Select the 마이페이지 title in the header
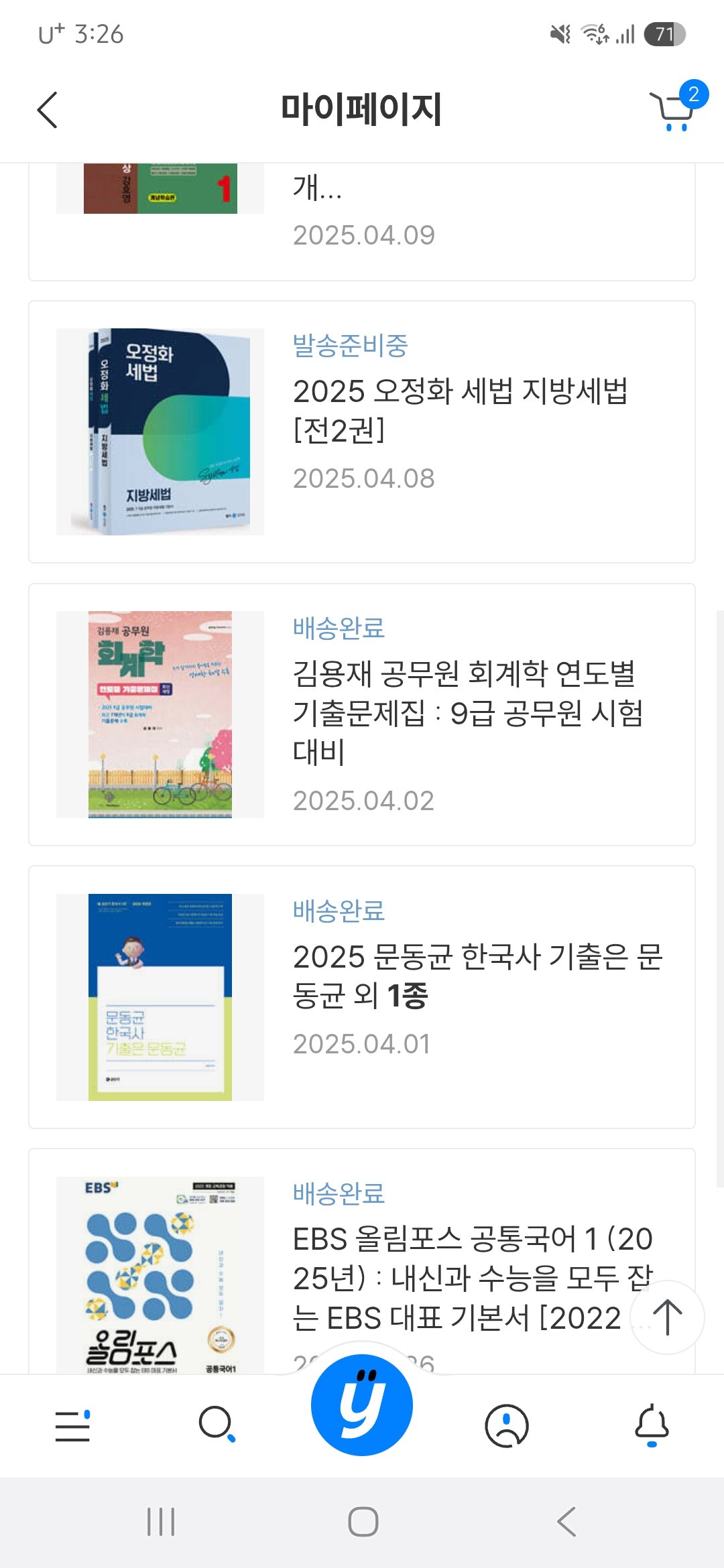Image resolution: width=724 pixels, height=1568 pixels. point(362,109)
